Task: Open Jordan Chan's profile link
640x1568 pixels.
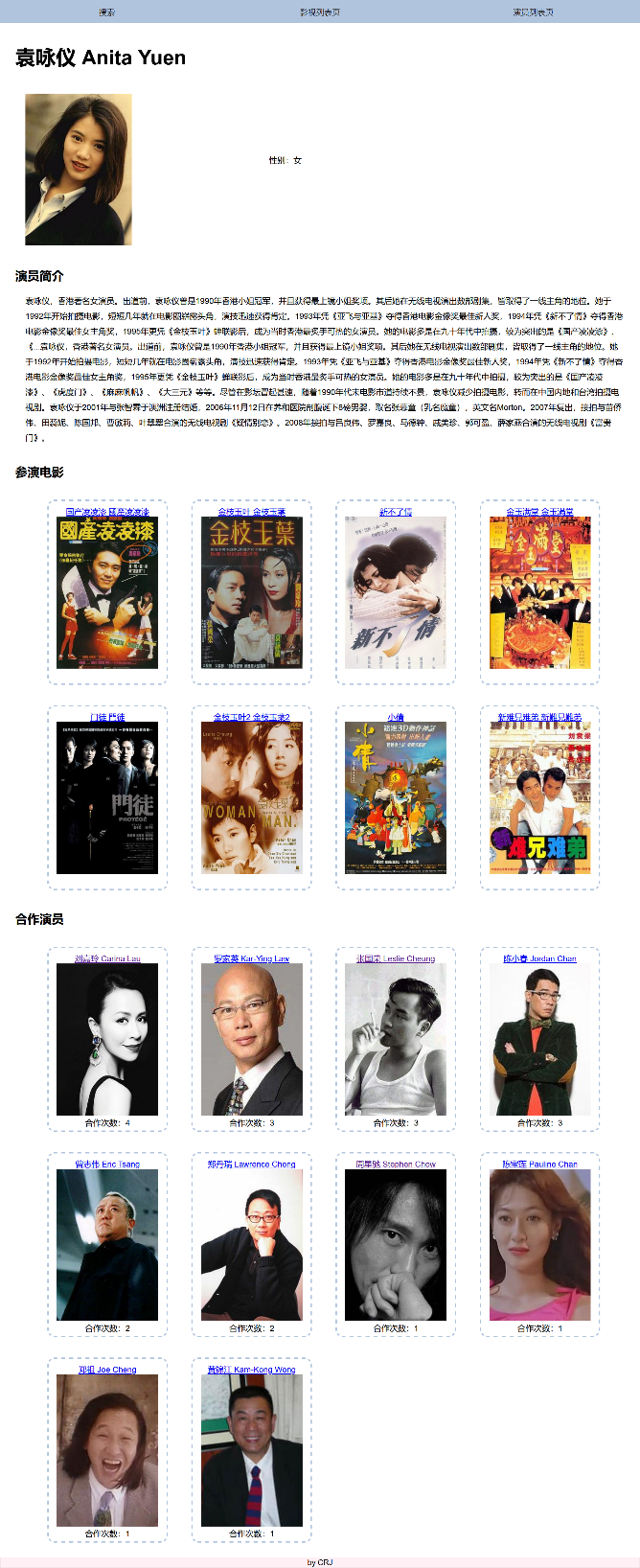Action: 539,958
